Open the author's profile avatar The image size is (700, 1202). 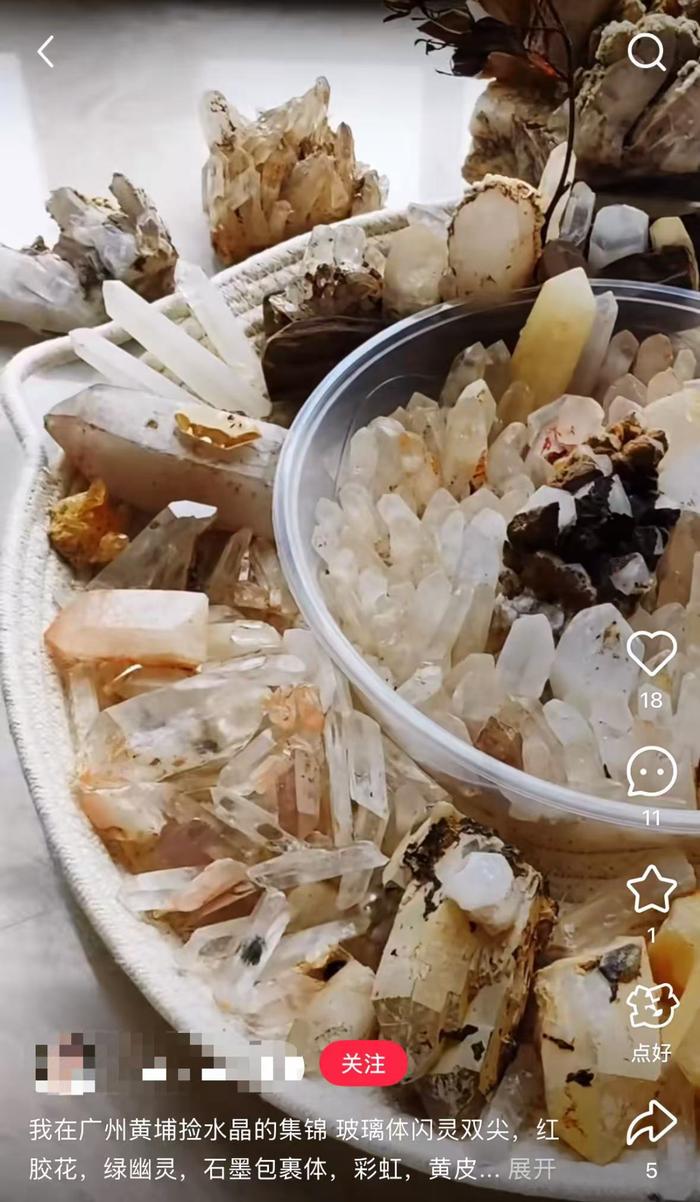click(x=64, y=1064)
